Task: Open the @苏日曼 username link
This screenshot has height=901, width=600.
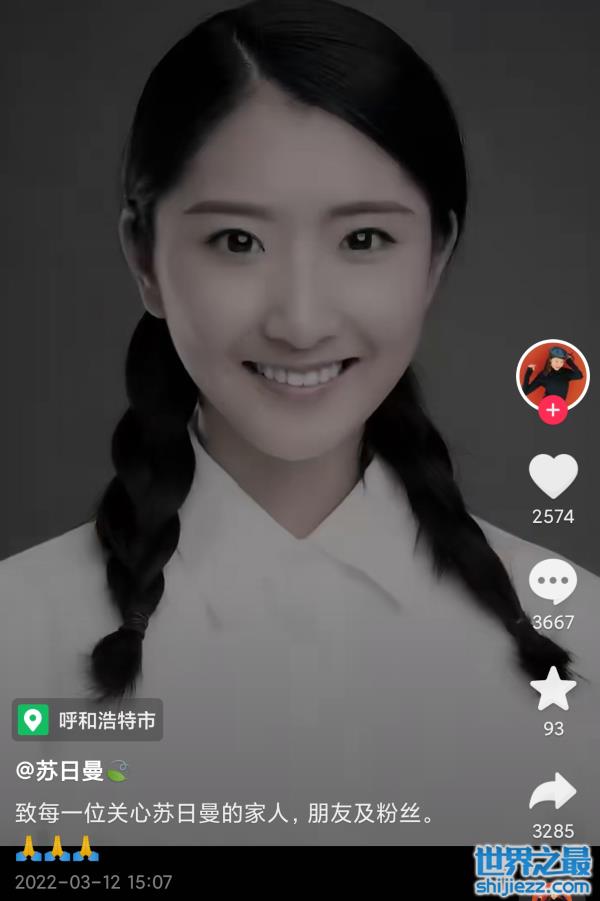Action: click(x=60, y=771)
